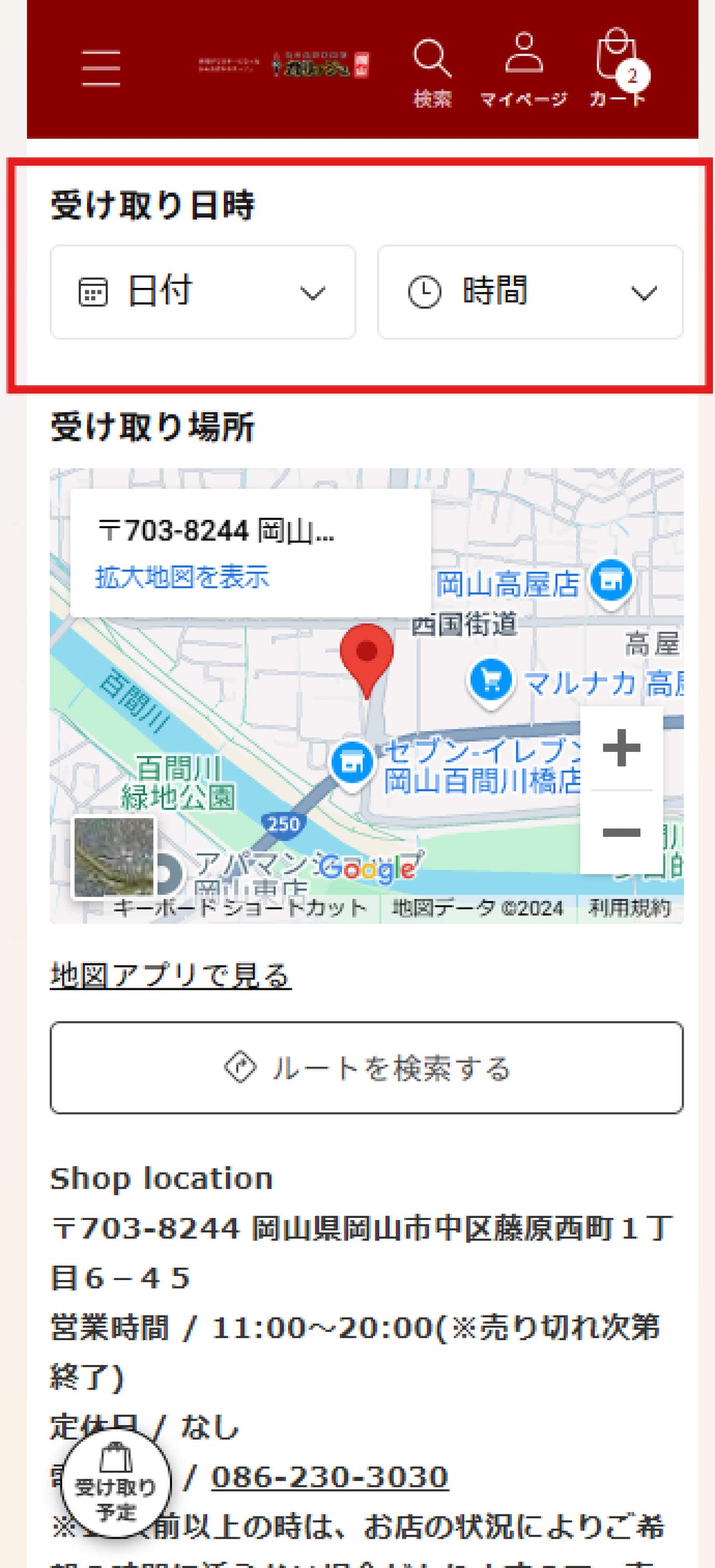The image size is (715, 1568).
Task: Switch map to satellite view thumbnail
Action: (x=114, y=857)
